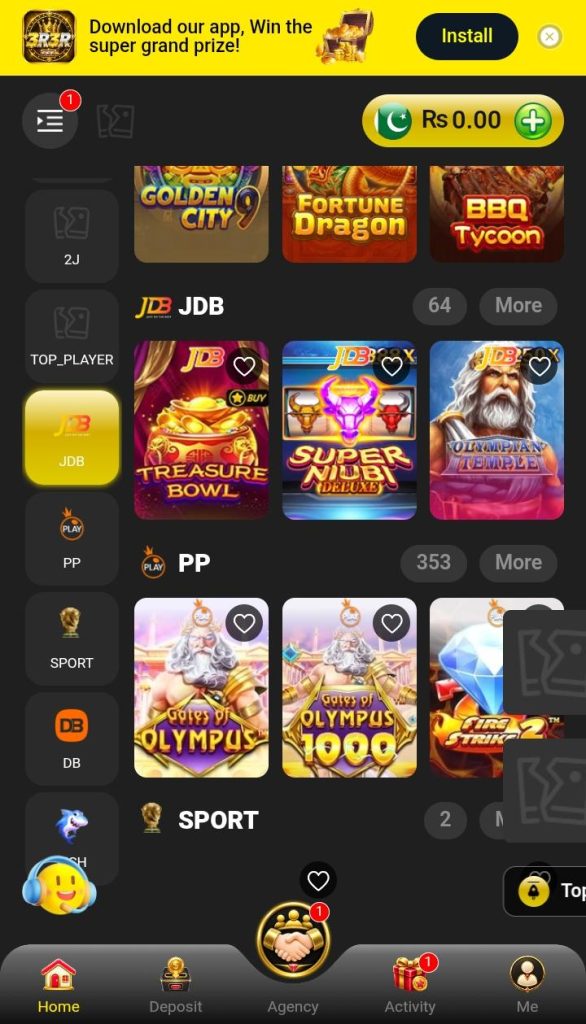Select the SPORT category in sidebar
Image resolution: width=586 pixels, height=1024 pixels.
[x=72, y=639]
